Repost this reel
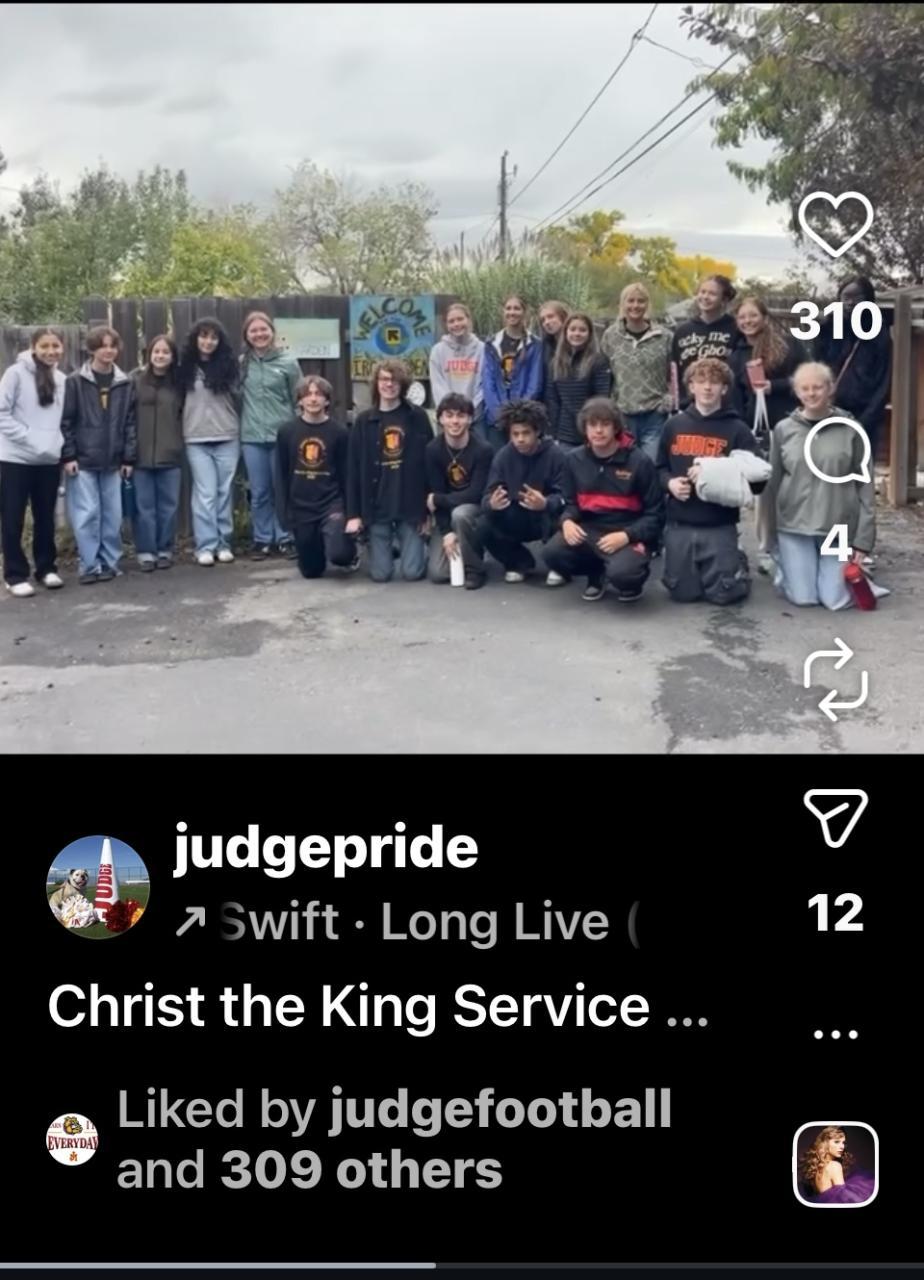This screenshot has height=1280, width=924. click(836, 680)
